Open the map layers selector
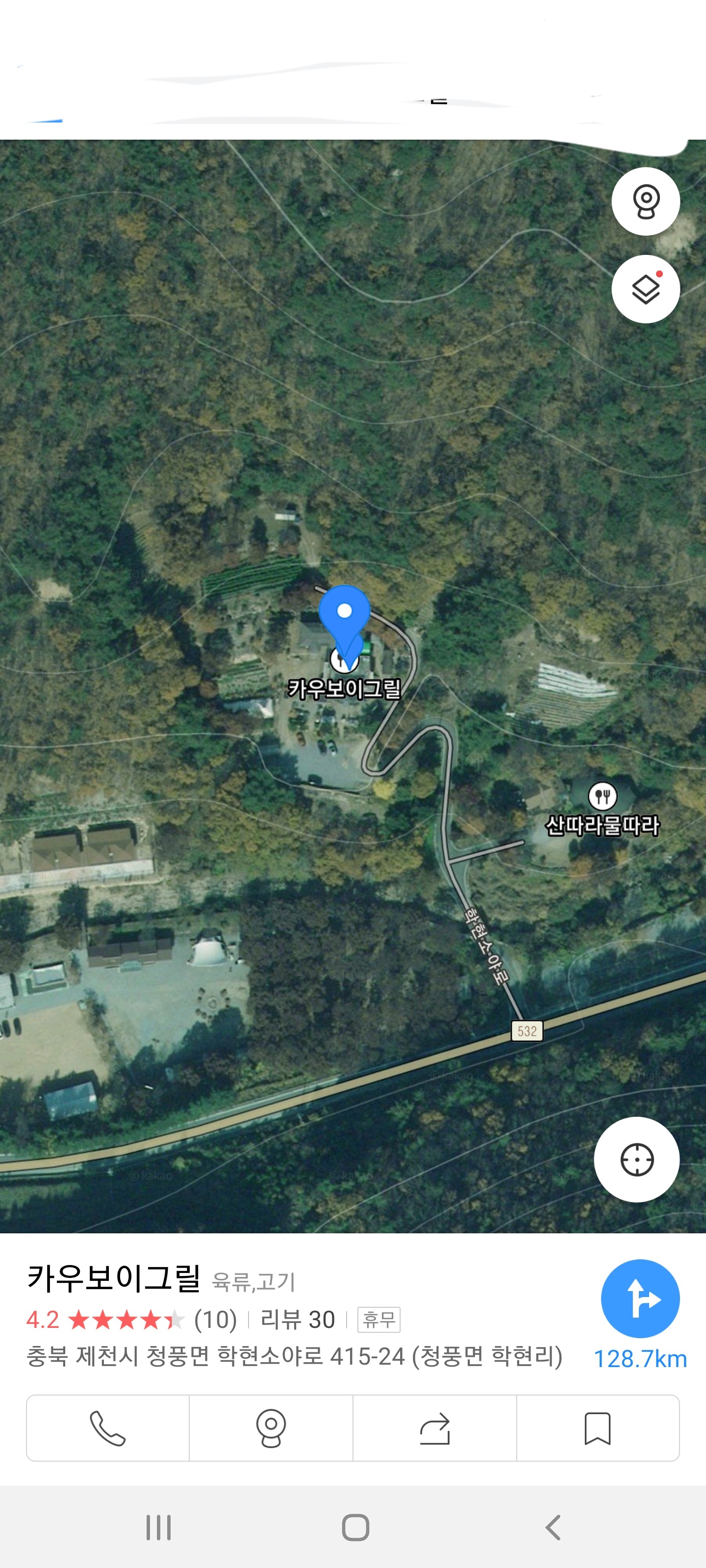Image resolution: width=706 pixels, height=1568 pixels. pos(645,289)
